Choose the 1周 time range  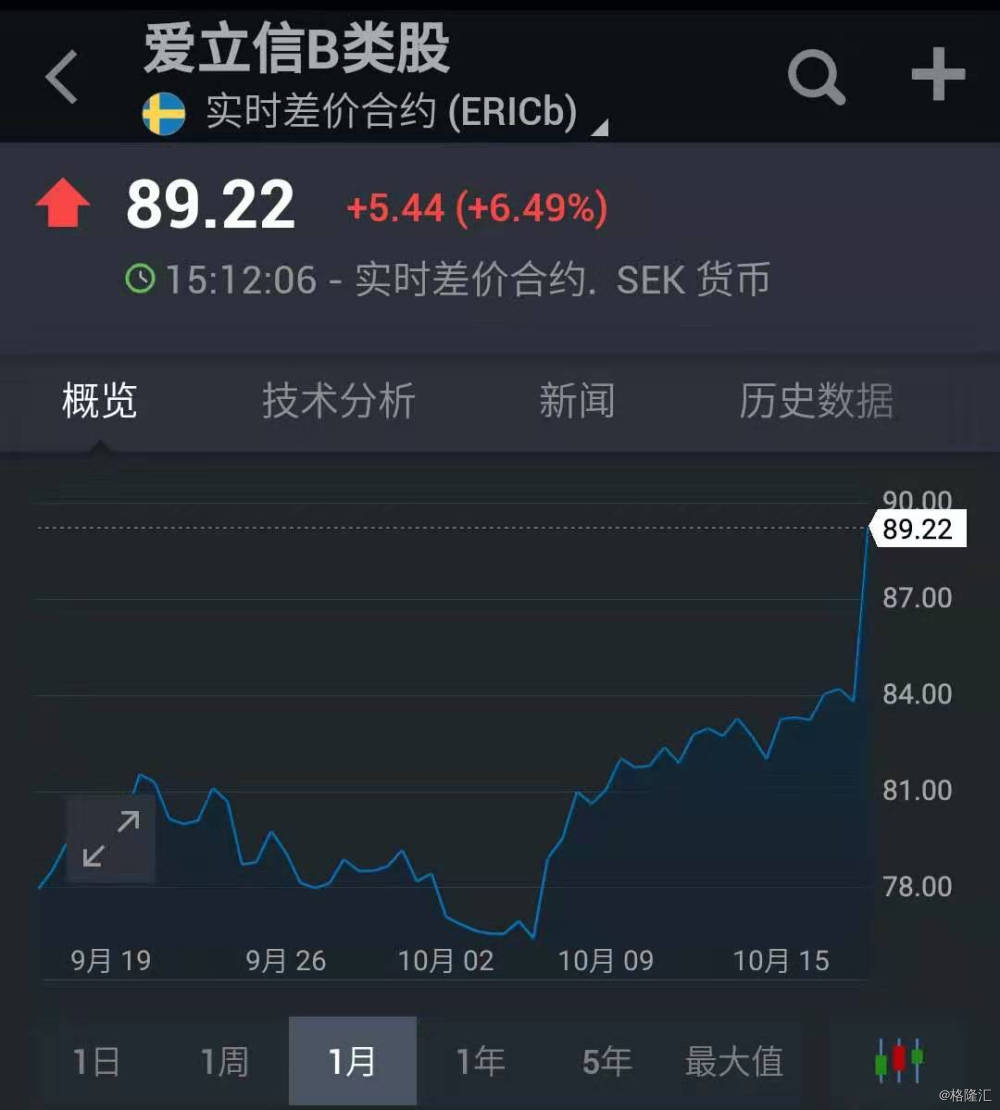(x=224, y=1061)
